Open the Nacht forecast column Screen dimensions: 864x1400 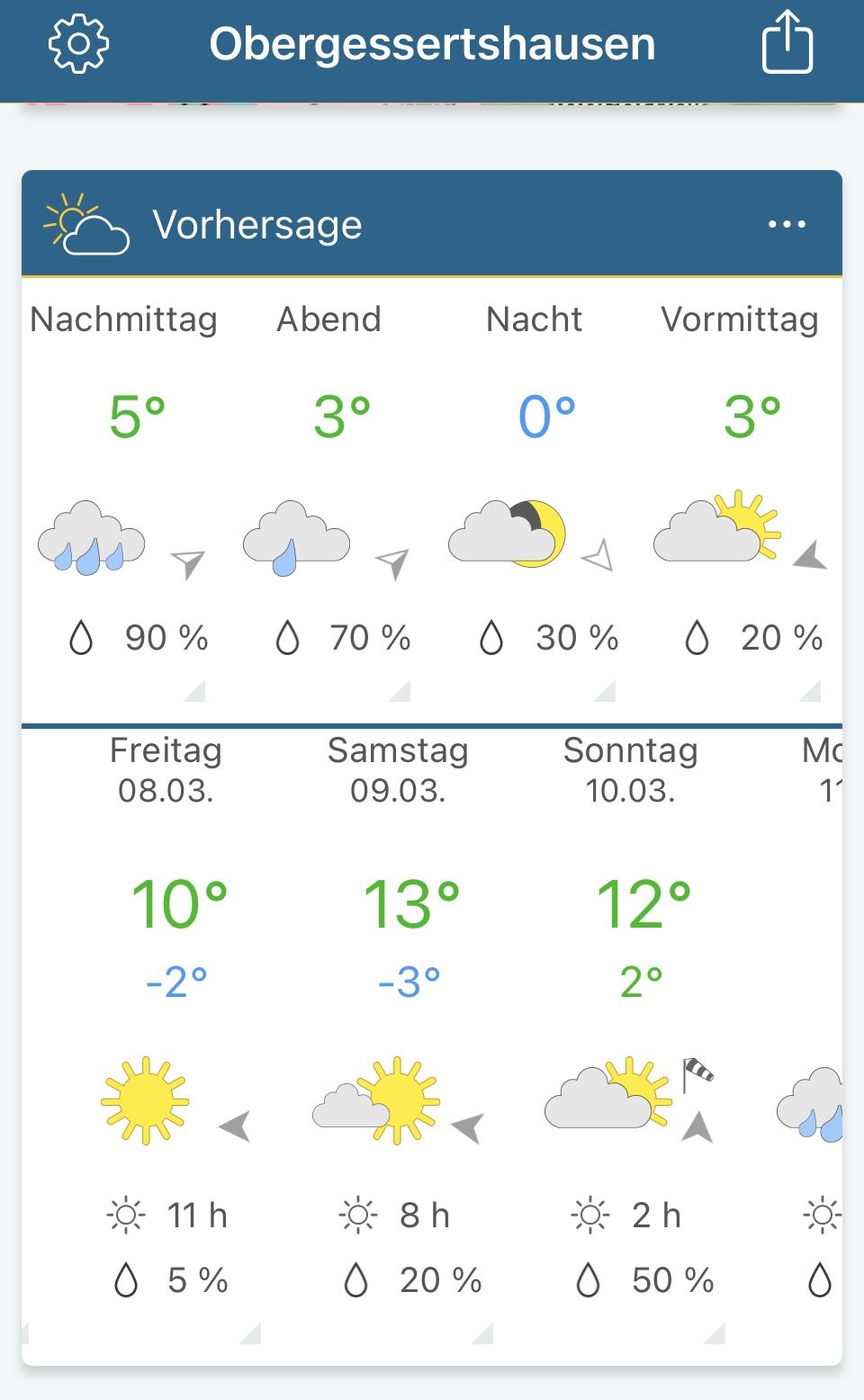coord(535,495)
